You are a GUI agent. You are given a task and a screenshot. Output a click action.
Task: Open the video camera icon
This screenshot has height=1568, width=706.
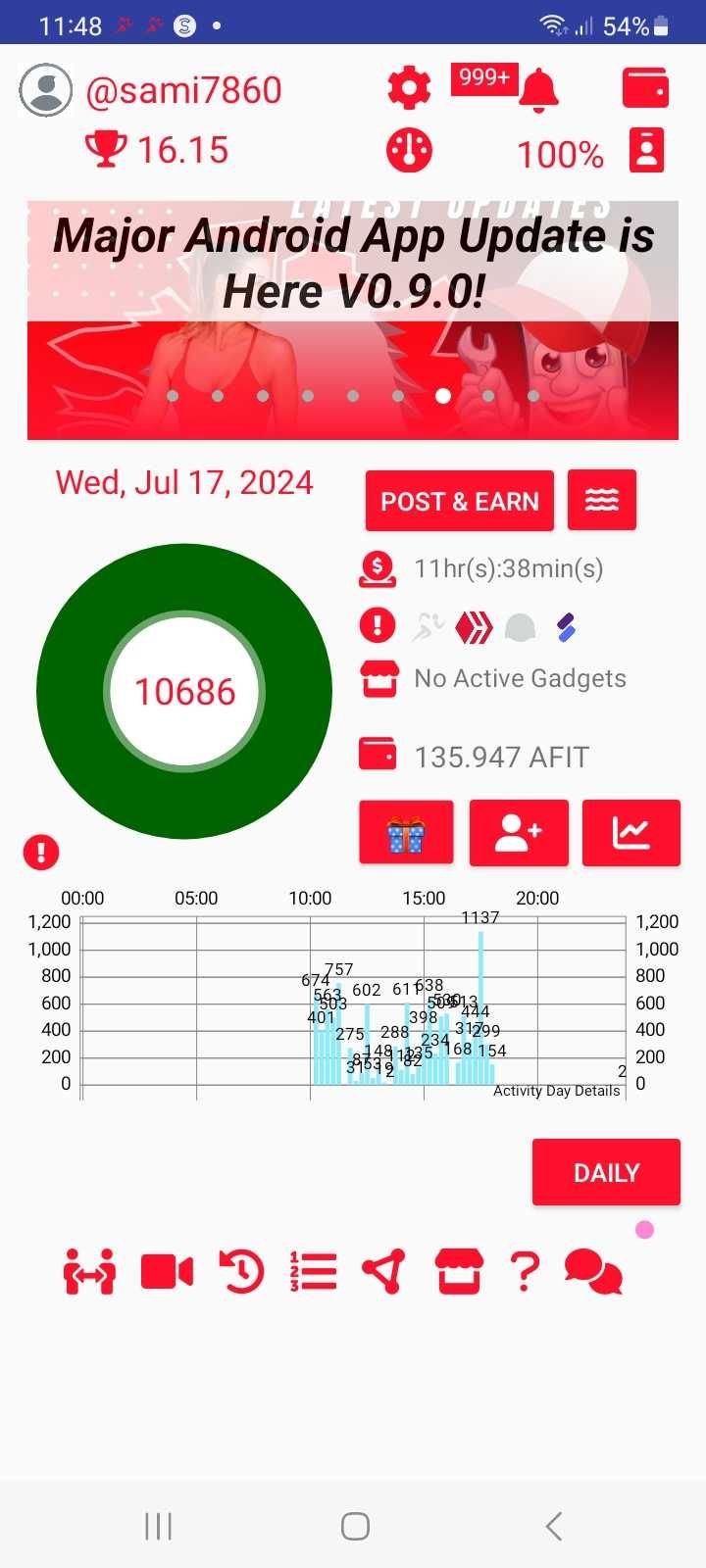tap(167, 1272)
